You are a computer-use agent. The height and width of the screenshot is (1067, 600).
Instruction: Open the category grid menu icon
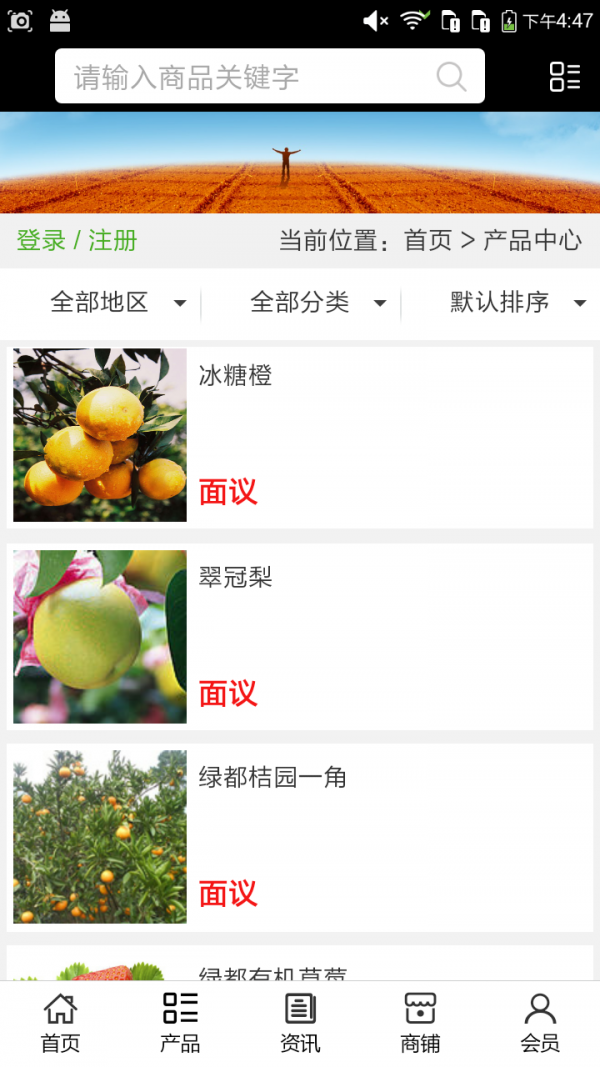[565, 77]
